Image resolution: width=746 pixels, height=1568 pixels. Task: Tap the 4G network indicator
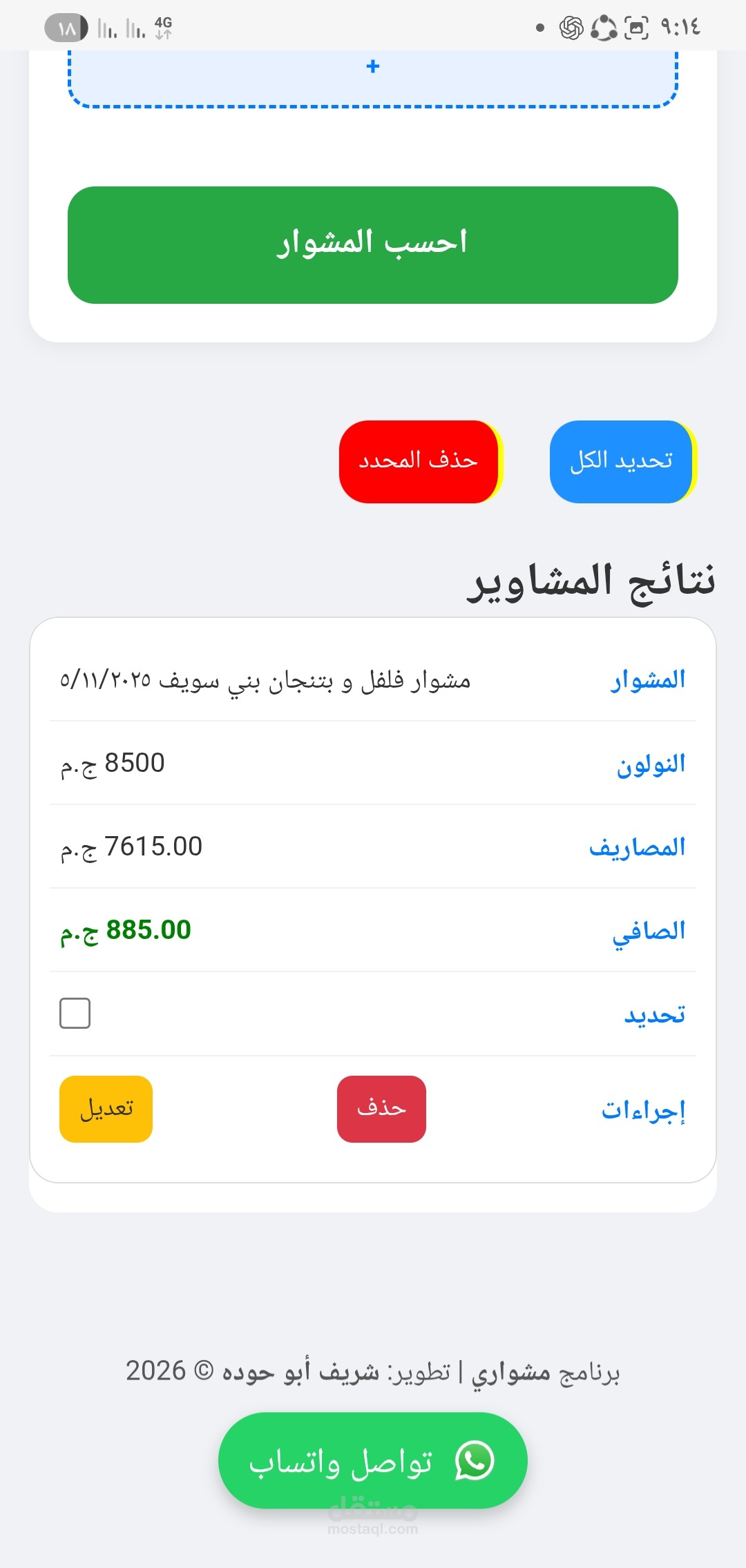(162, 27)
